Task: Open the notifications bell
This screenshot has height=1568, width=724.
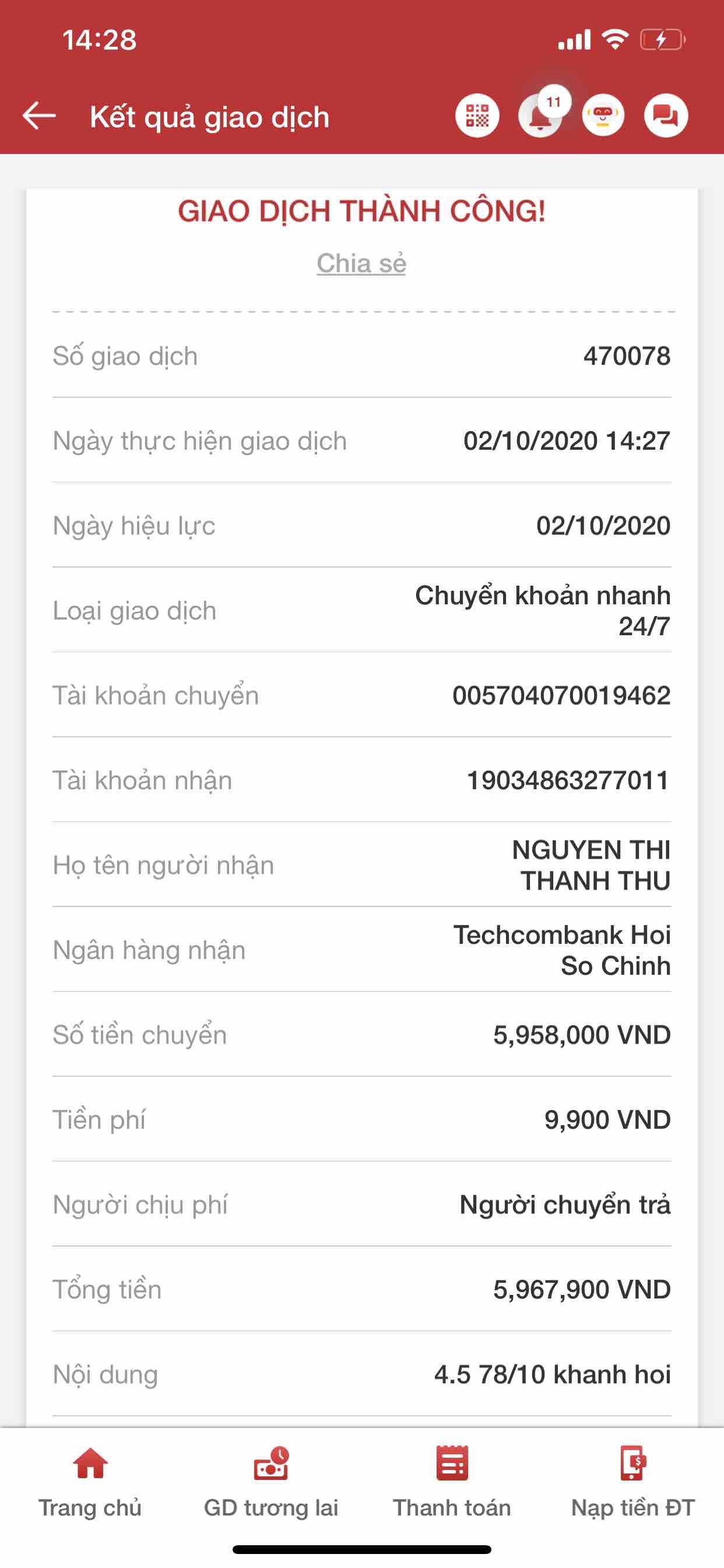Action: click(540, 116)
